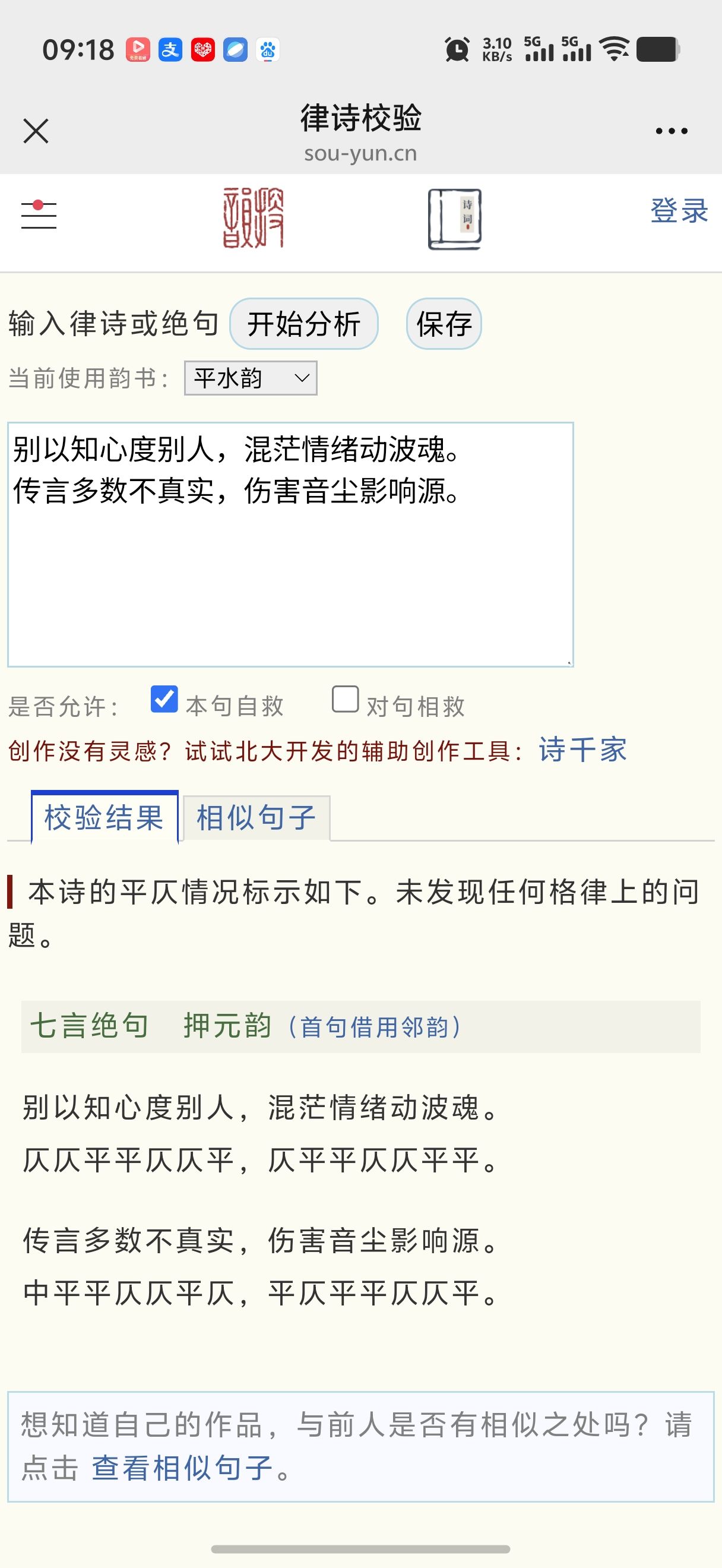Expand the 平水韵 rhyme book dropdown

(x=251, y=378)
